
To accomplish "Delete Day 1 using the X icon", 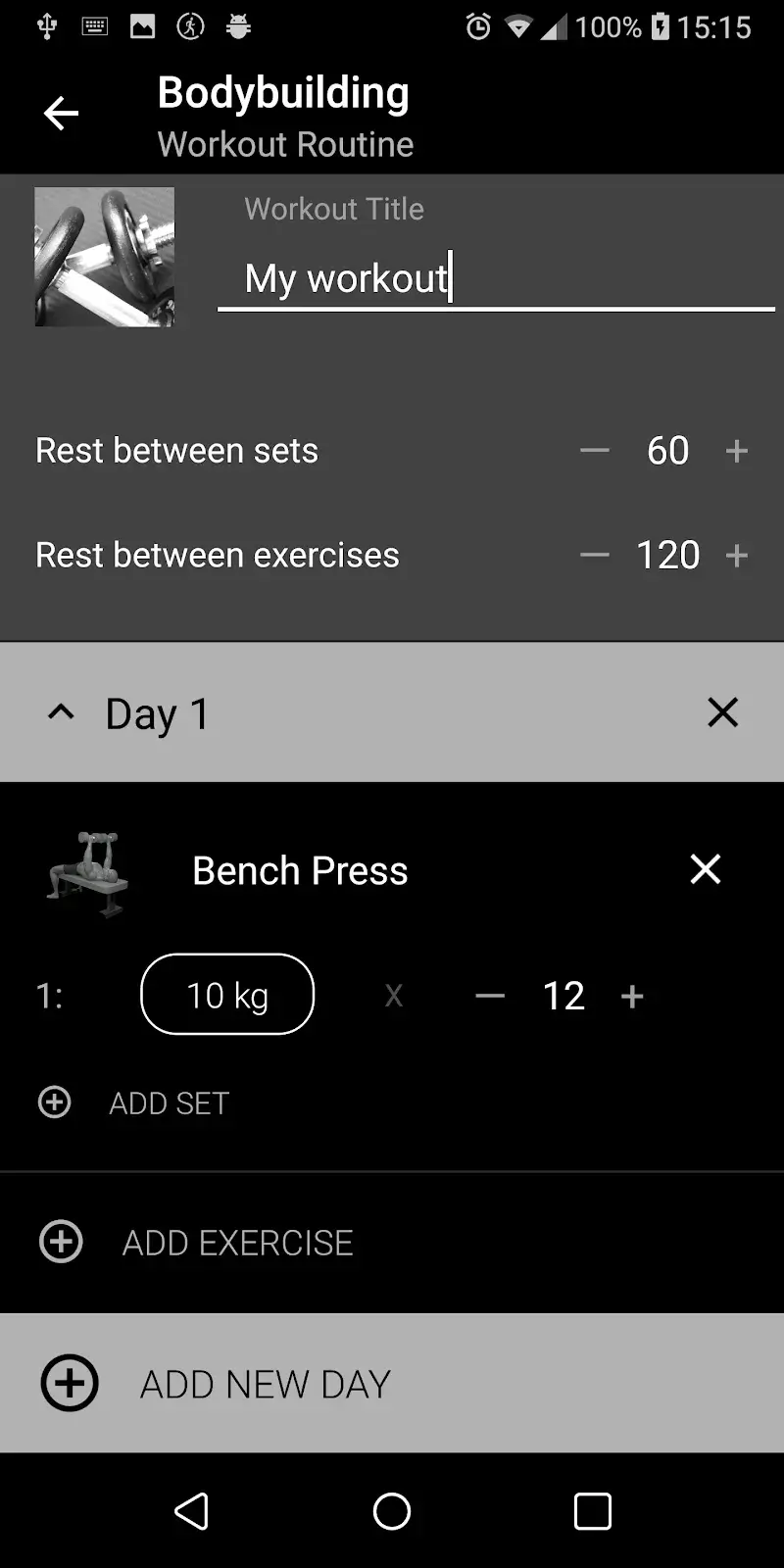I will pos(723,712).
